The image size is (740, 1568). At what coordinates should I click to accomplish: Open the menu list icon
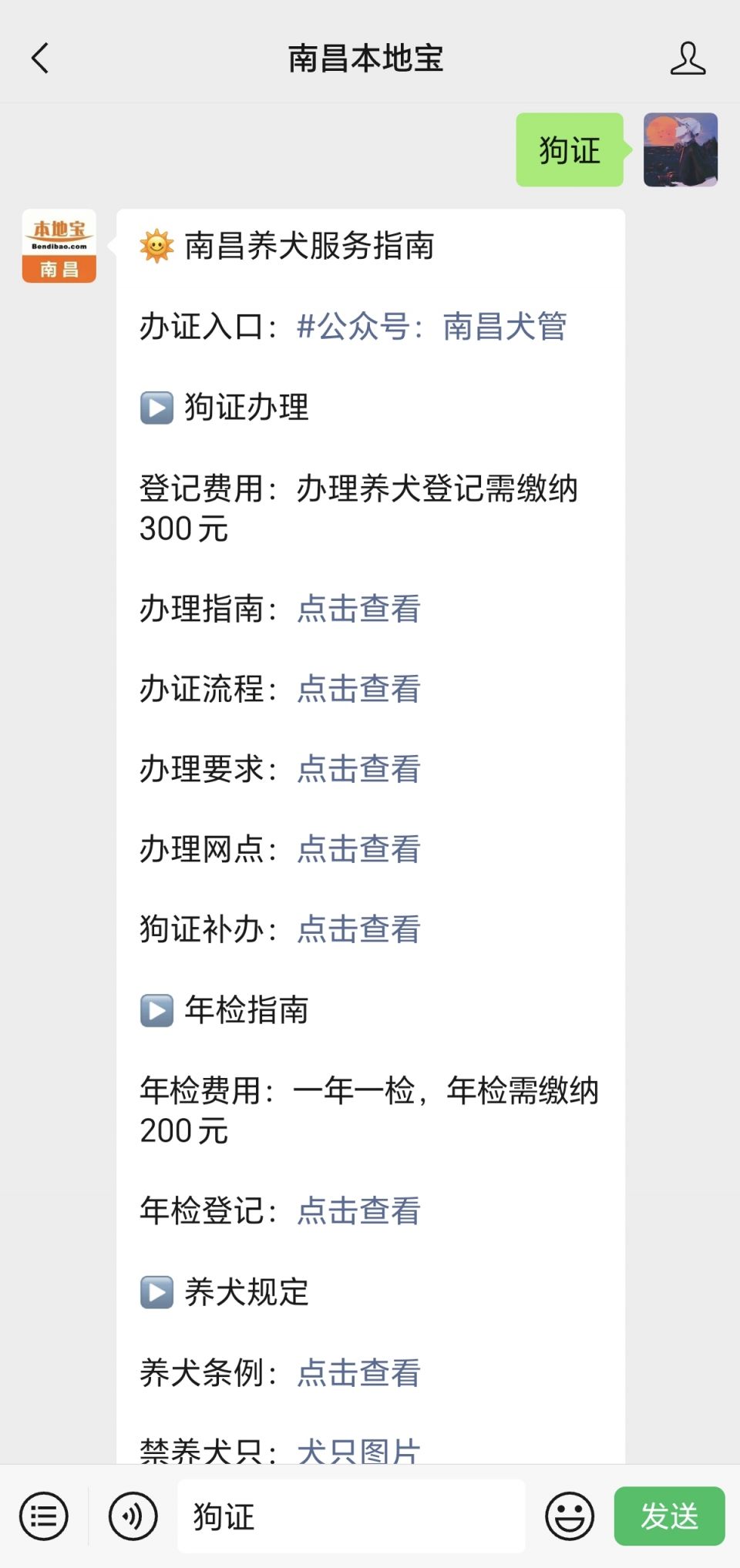44,1516
